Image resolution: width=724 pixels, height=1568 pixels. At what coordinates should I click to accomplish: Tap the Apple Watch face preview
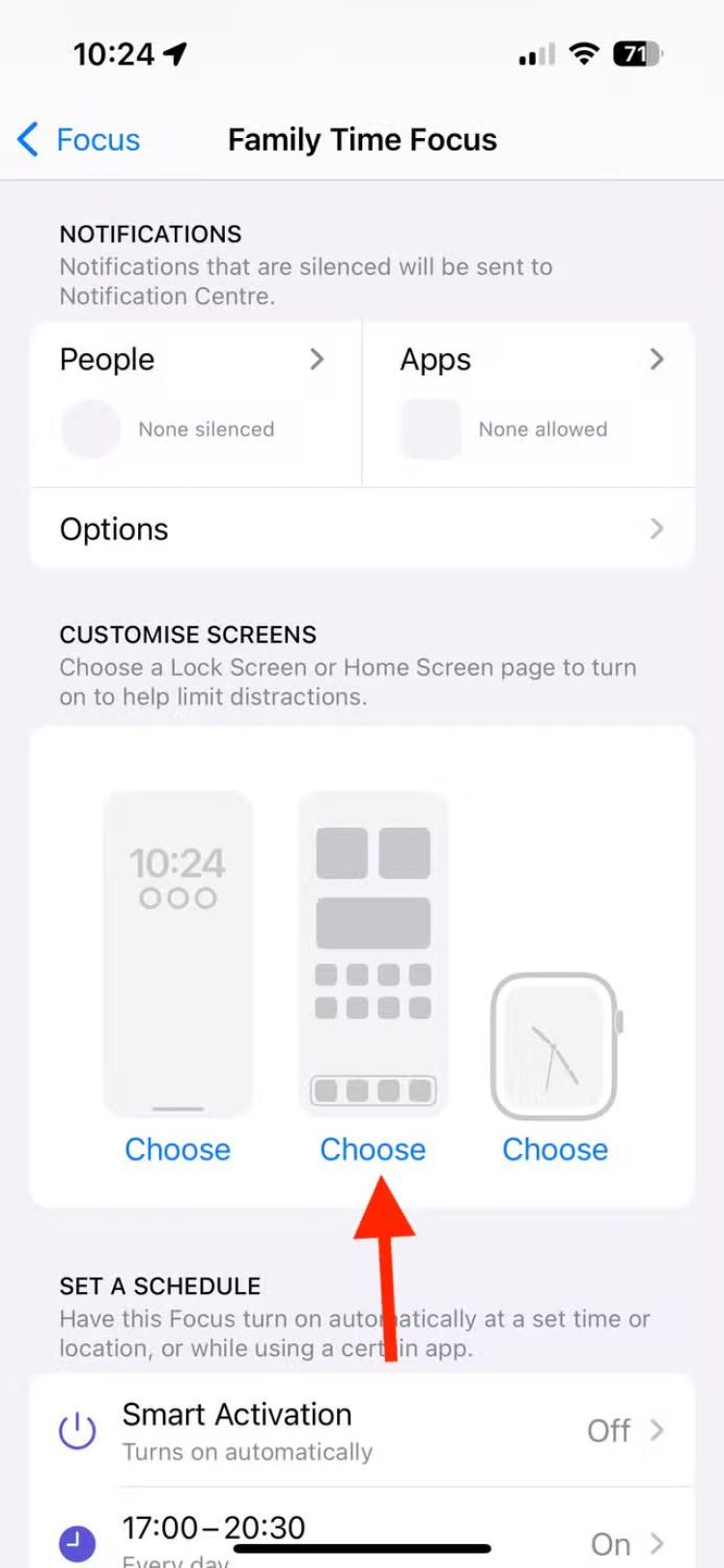tap(555, 1047)
